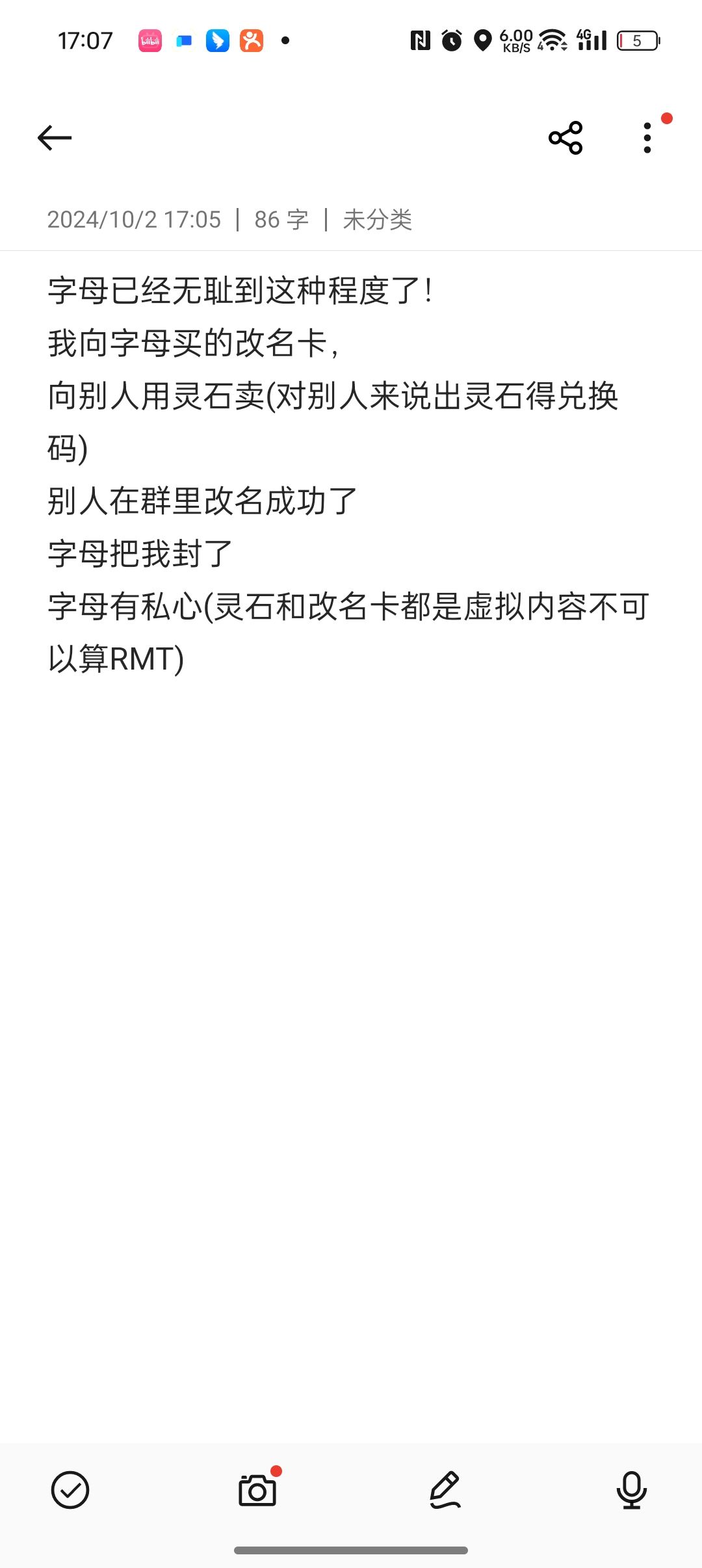Record voice input with the microphone

pos(631,1490)
